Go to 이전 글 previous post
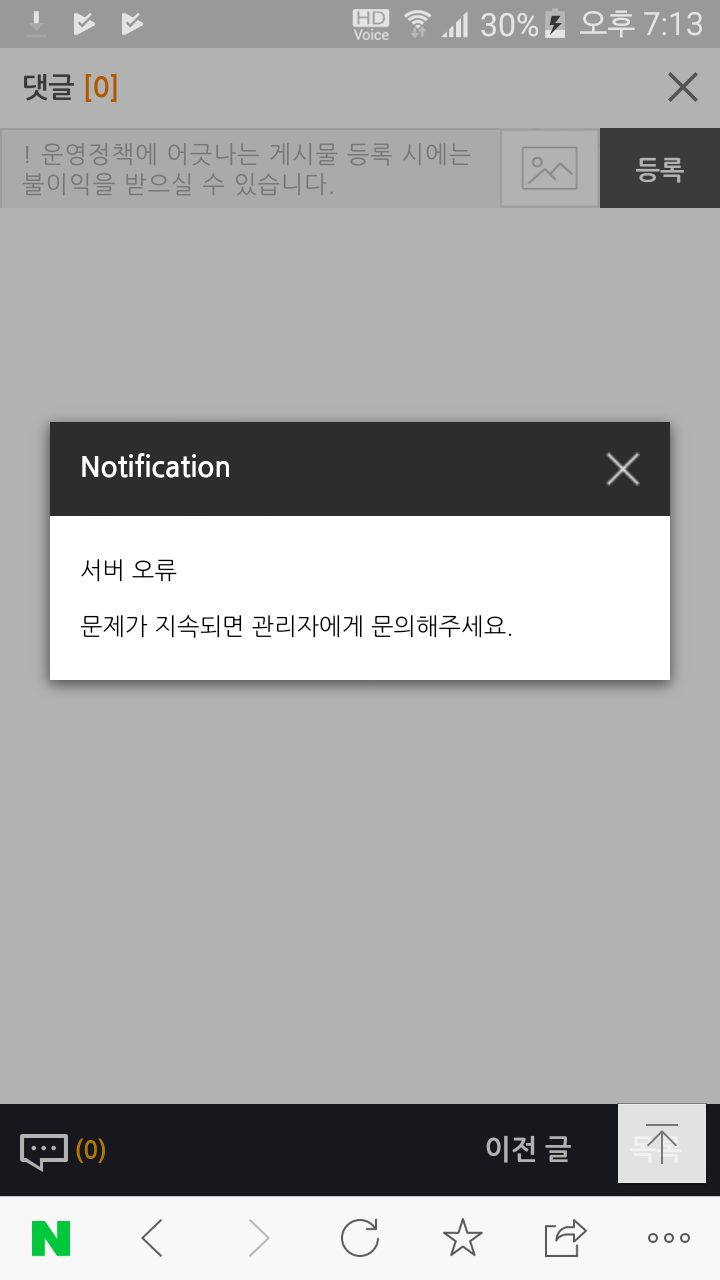 (527, 1150)
